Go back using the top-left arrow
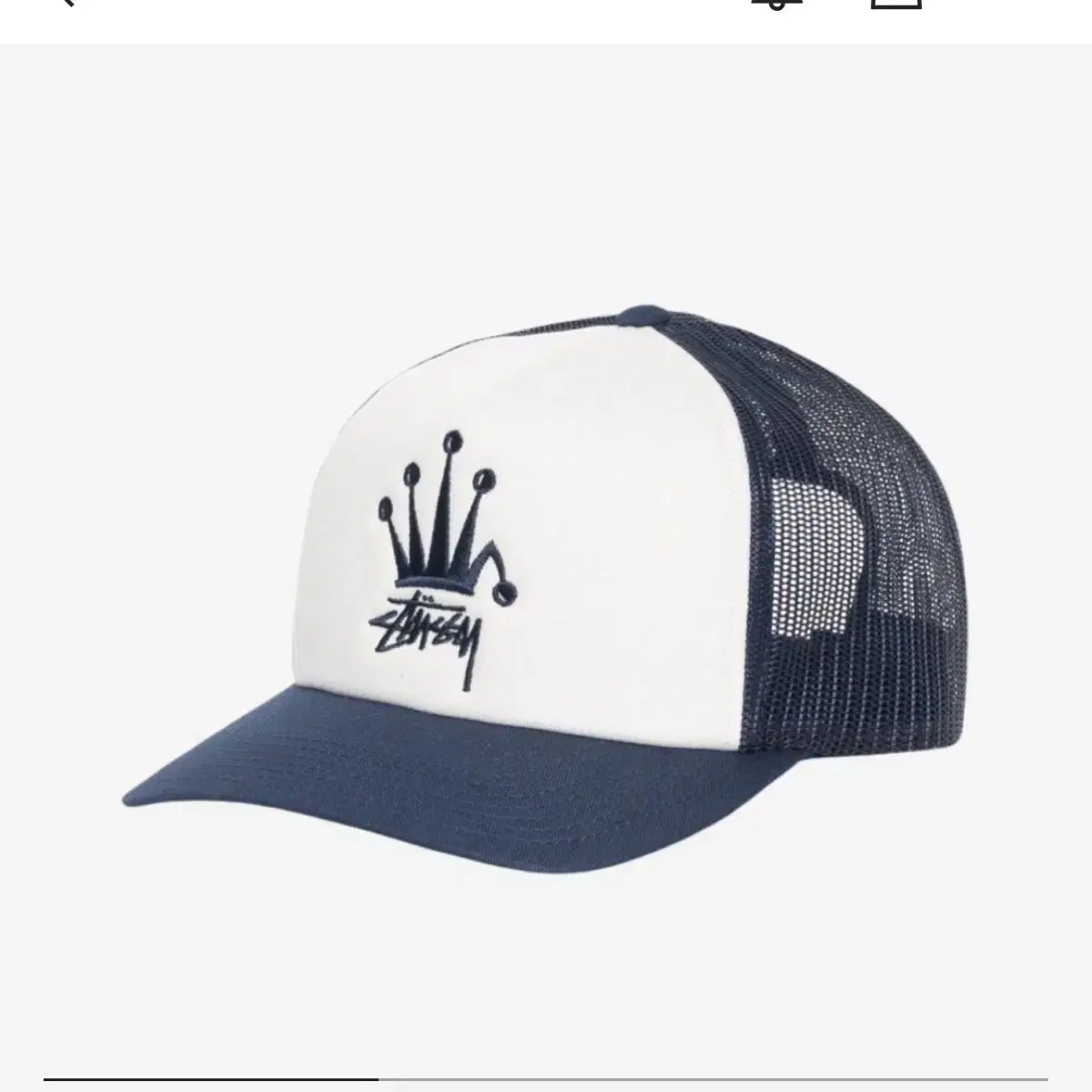 [66, 3]
